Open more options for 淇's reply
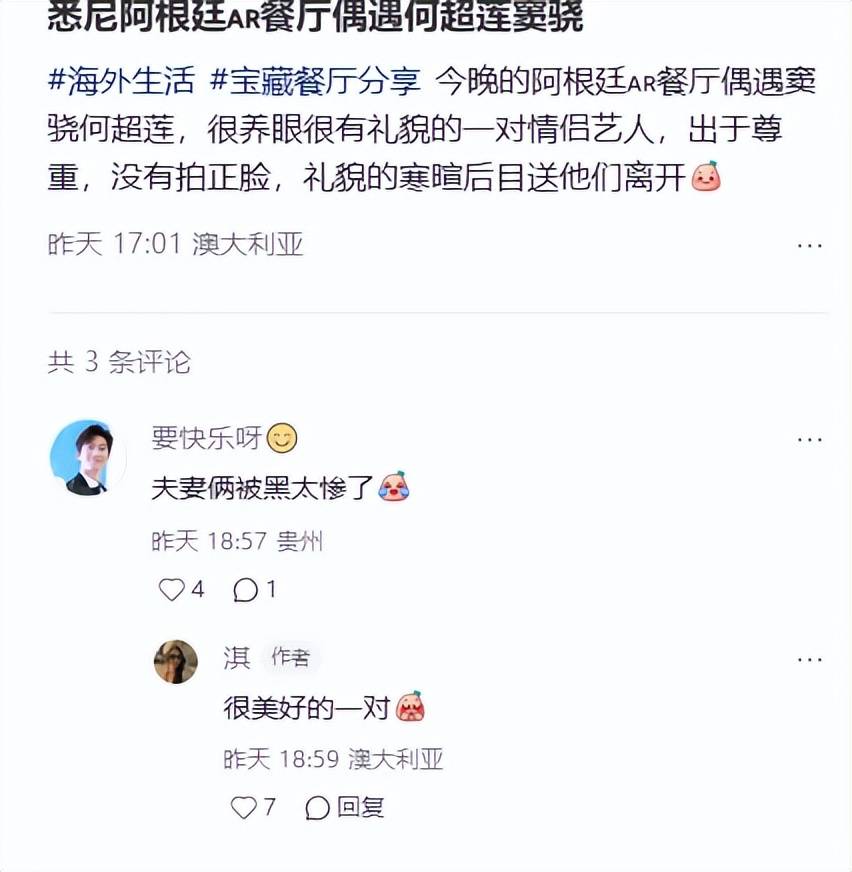Viewport: 852px width, 872px height. tap(809, 659)
